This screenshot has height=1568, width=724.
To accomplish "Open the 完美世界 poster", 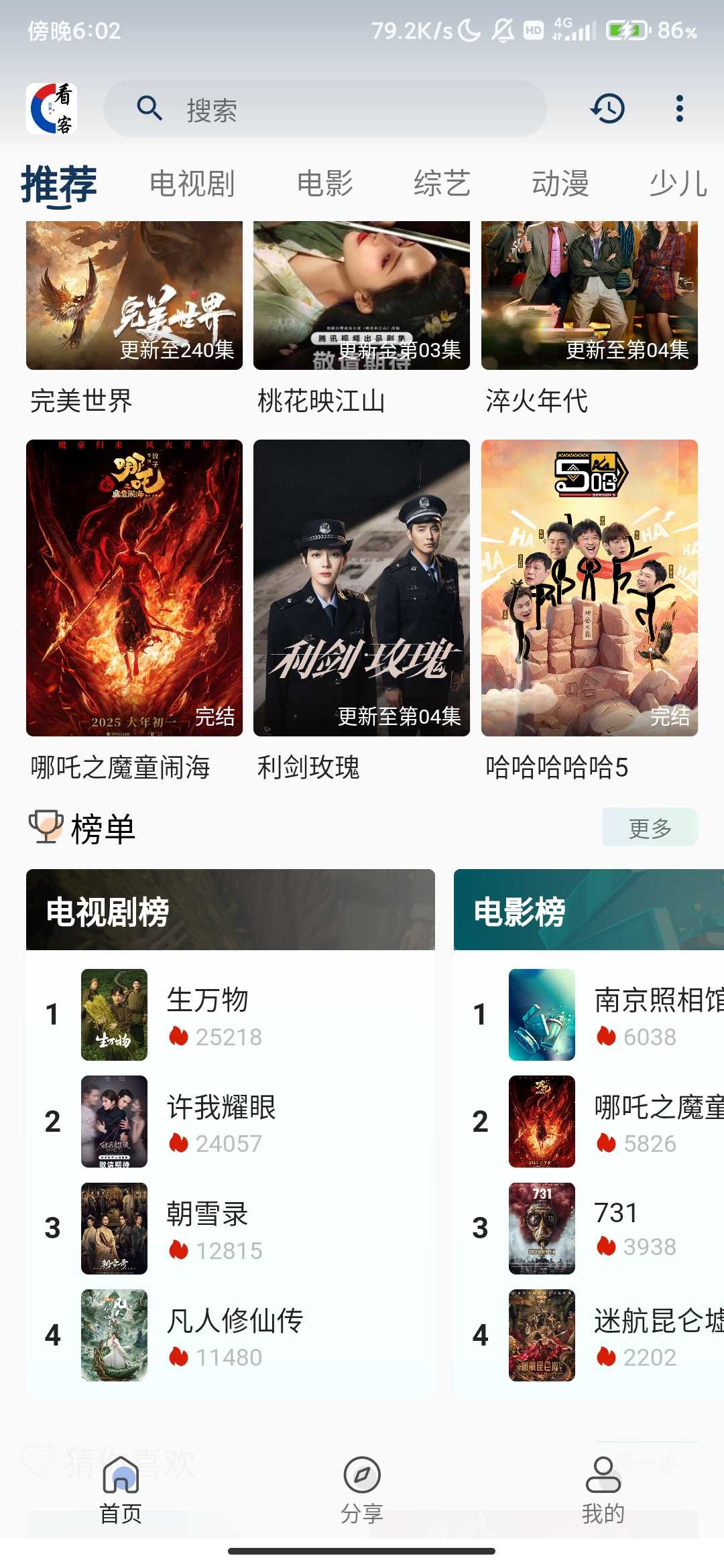I will [x=134, y=296].
